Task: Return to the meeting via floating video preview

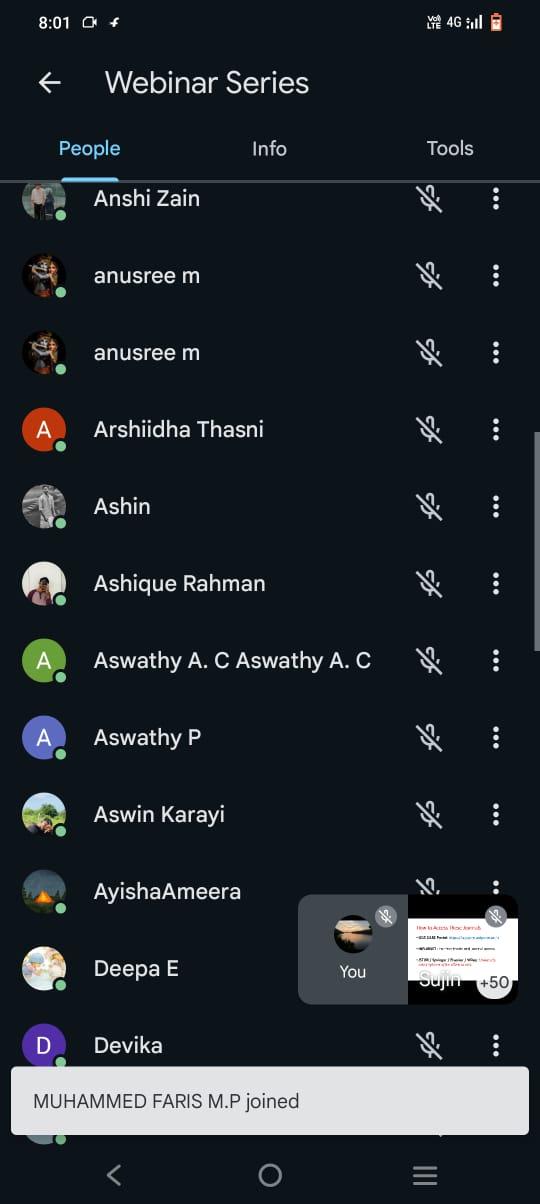Action: [x=408, y=949]
